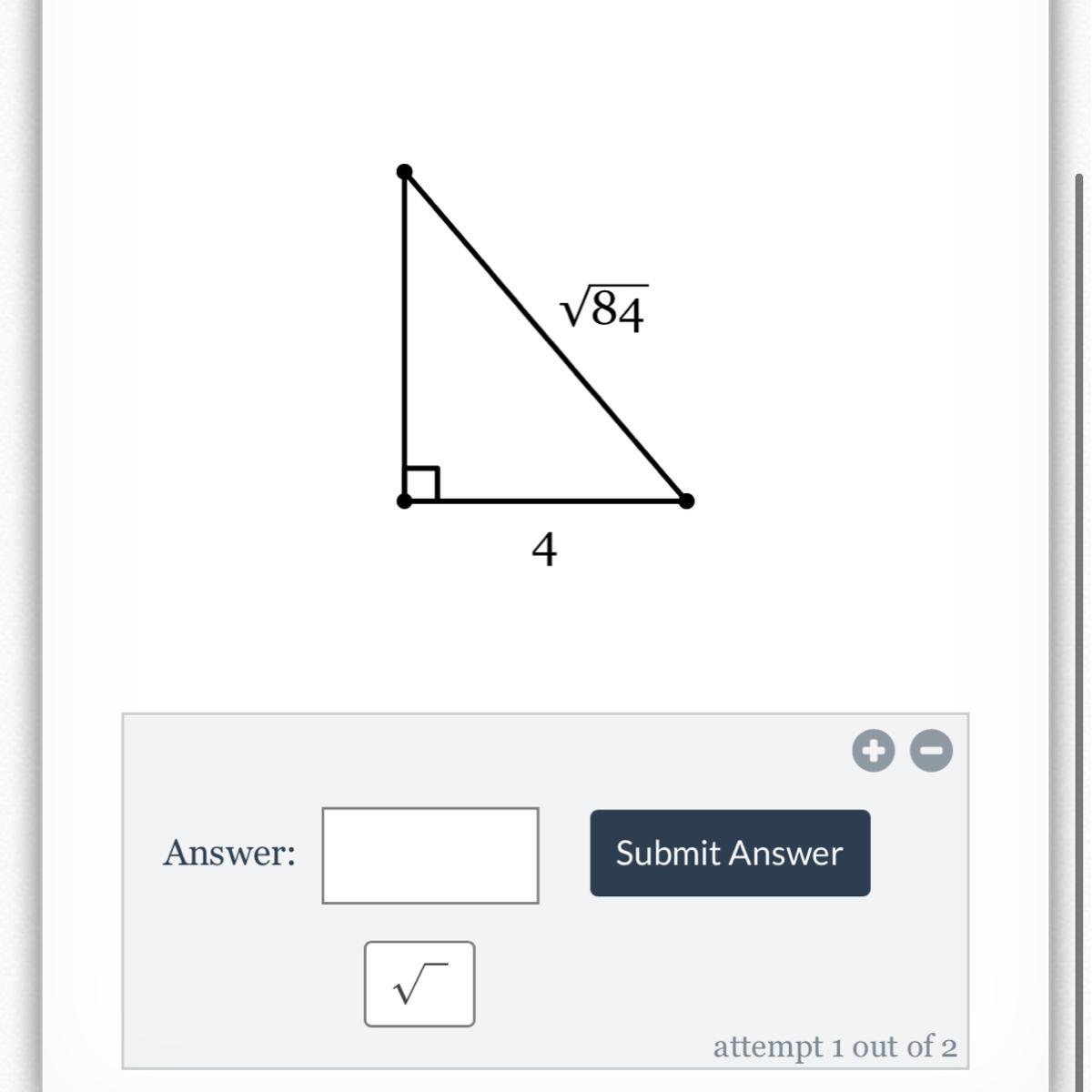Insert a square root symbol
This screenshot has height=1092, width=1092.
420,984
